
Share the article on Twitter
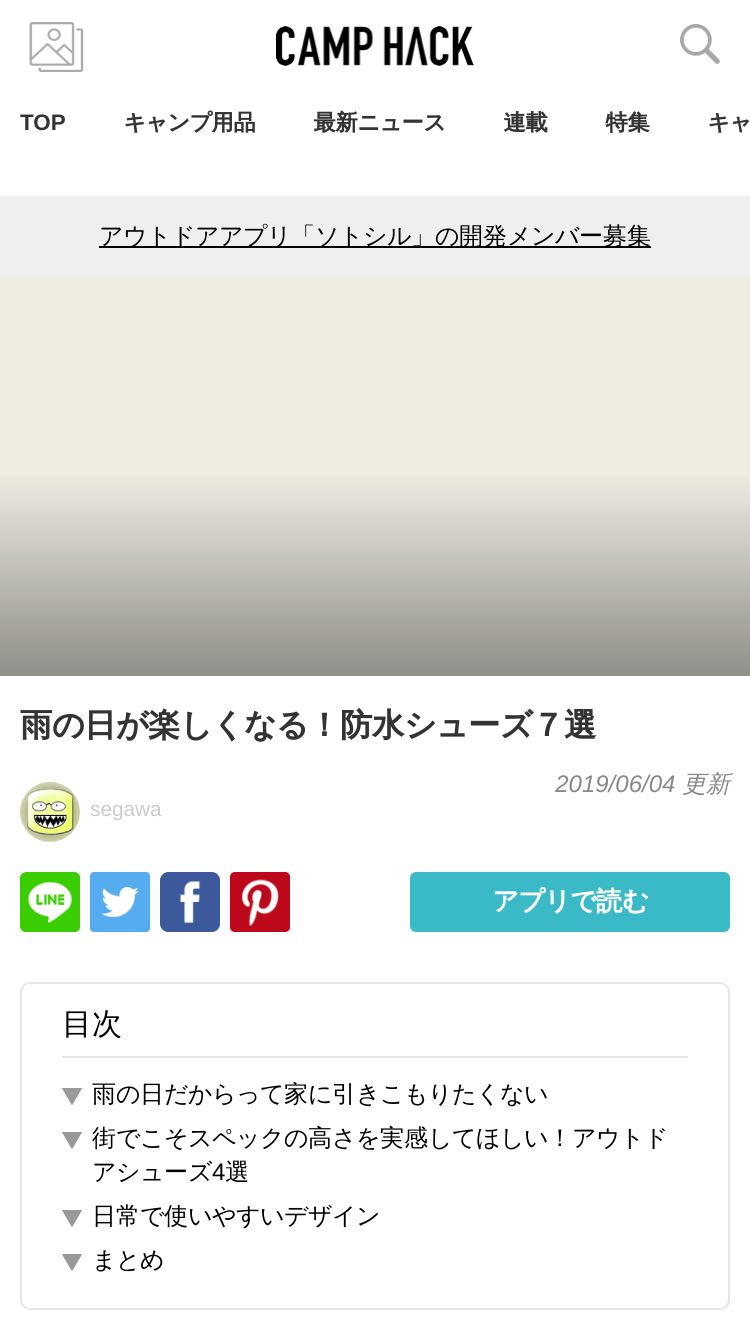[x=120, y=902]
